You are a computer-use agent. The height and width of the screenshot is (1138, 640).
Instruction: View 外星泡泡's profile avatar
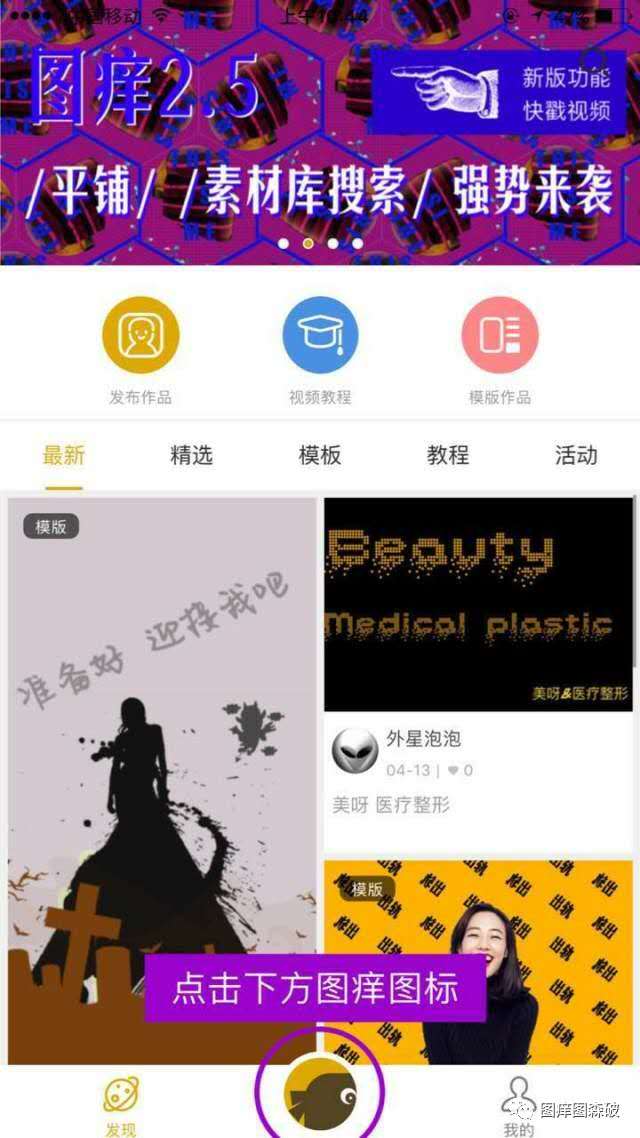pos(354,751)
